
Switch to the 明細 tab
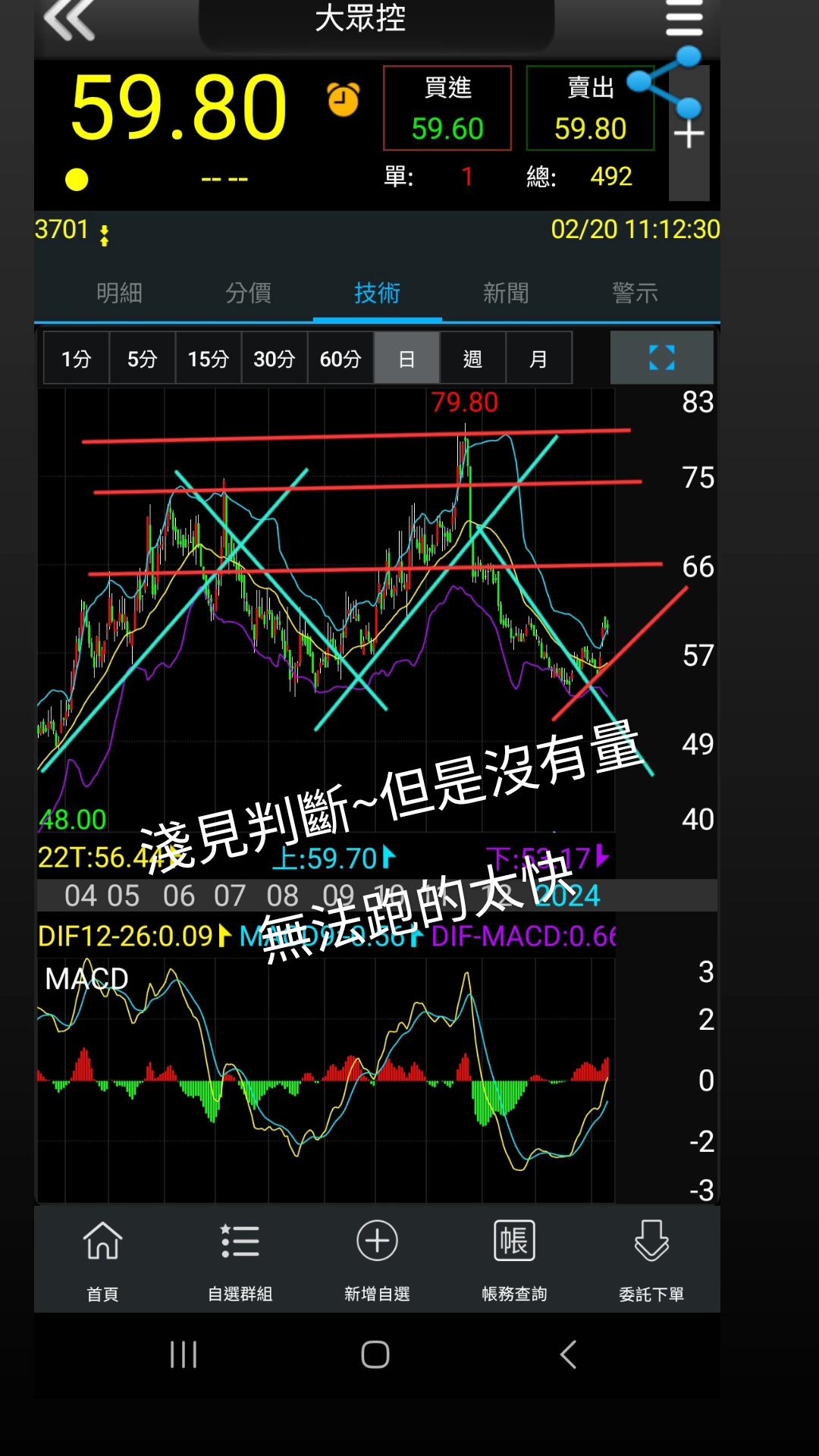(119, 293)
